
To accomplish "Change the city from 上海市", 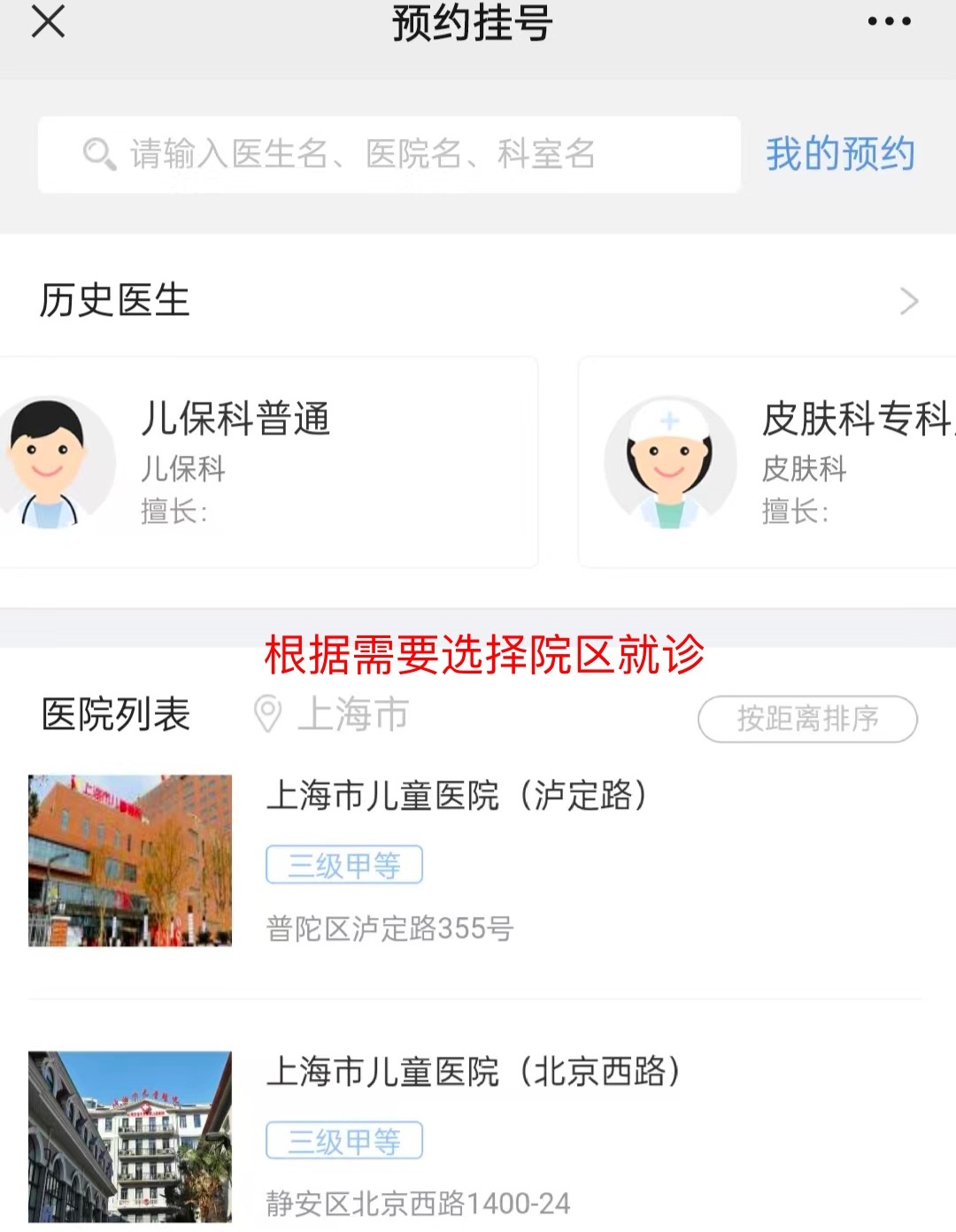I will pyautogui.click(x=333, y=715).
